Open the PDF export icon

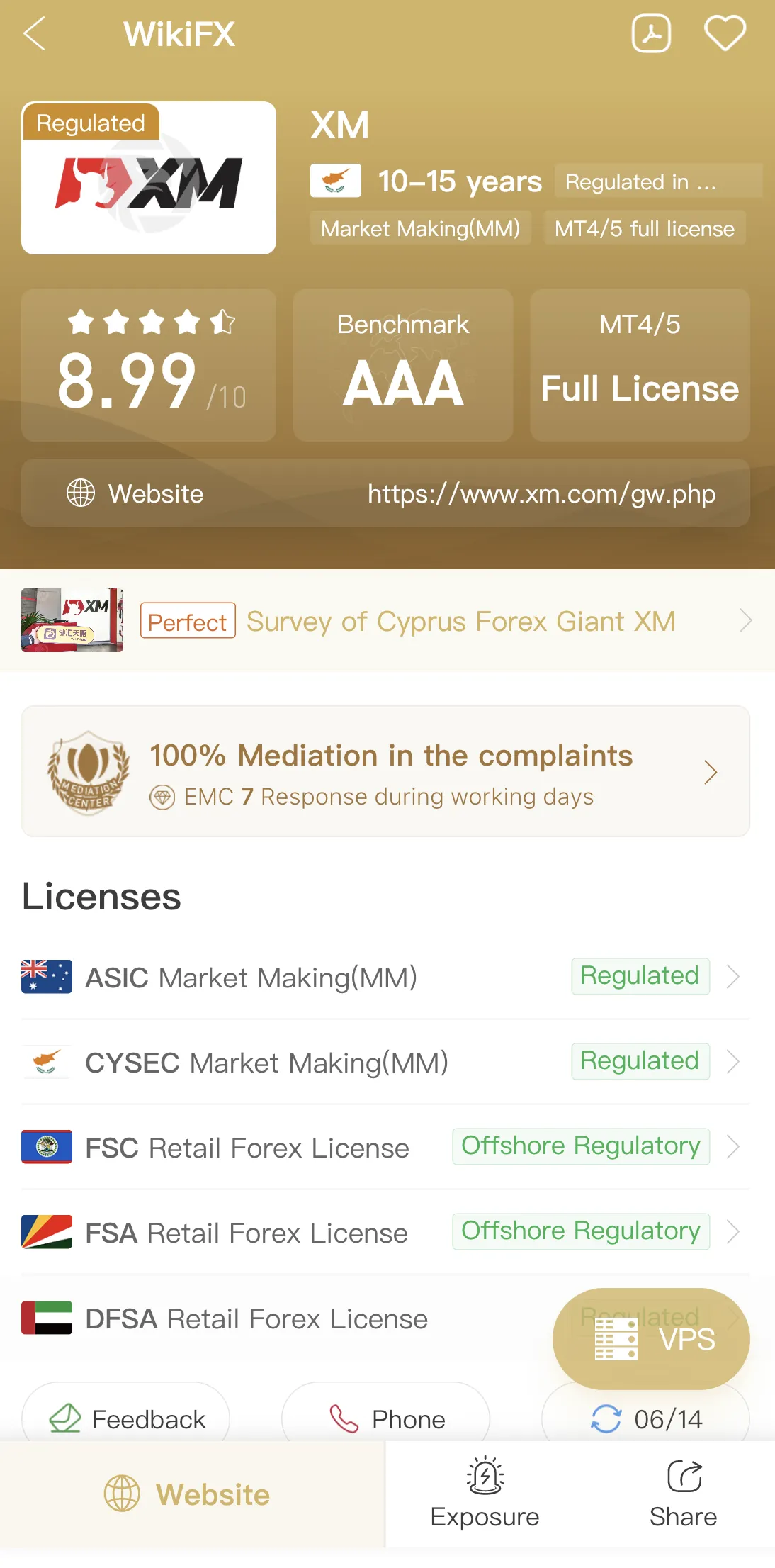[x=651, y=33]
